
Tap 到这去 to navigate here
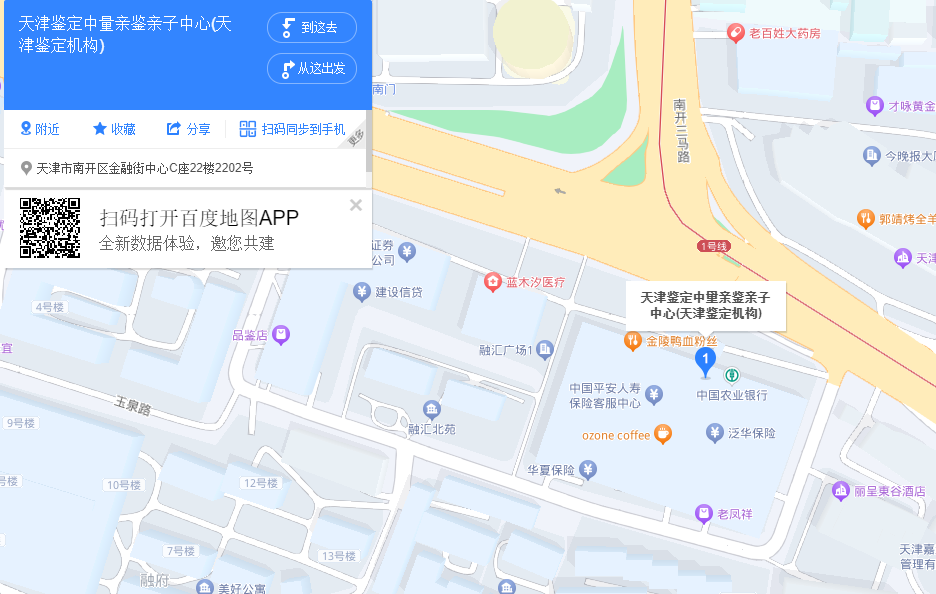click(x=312, y=28)
